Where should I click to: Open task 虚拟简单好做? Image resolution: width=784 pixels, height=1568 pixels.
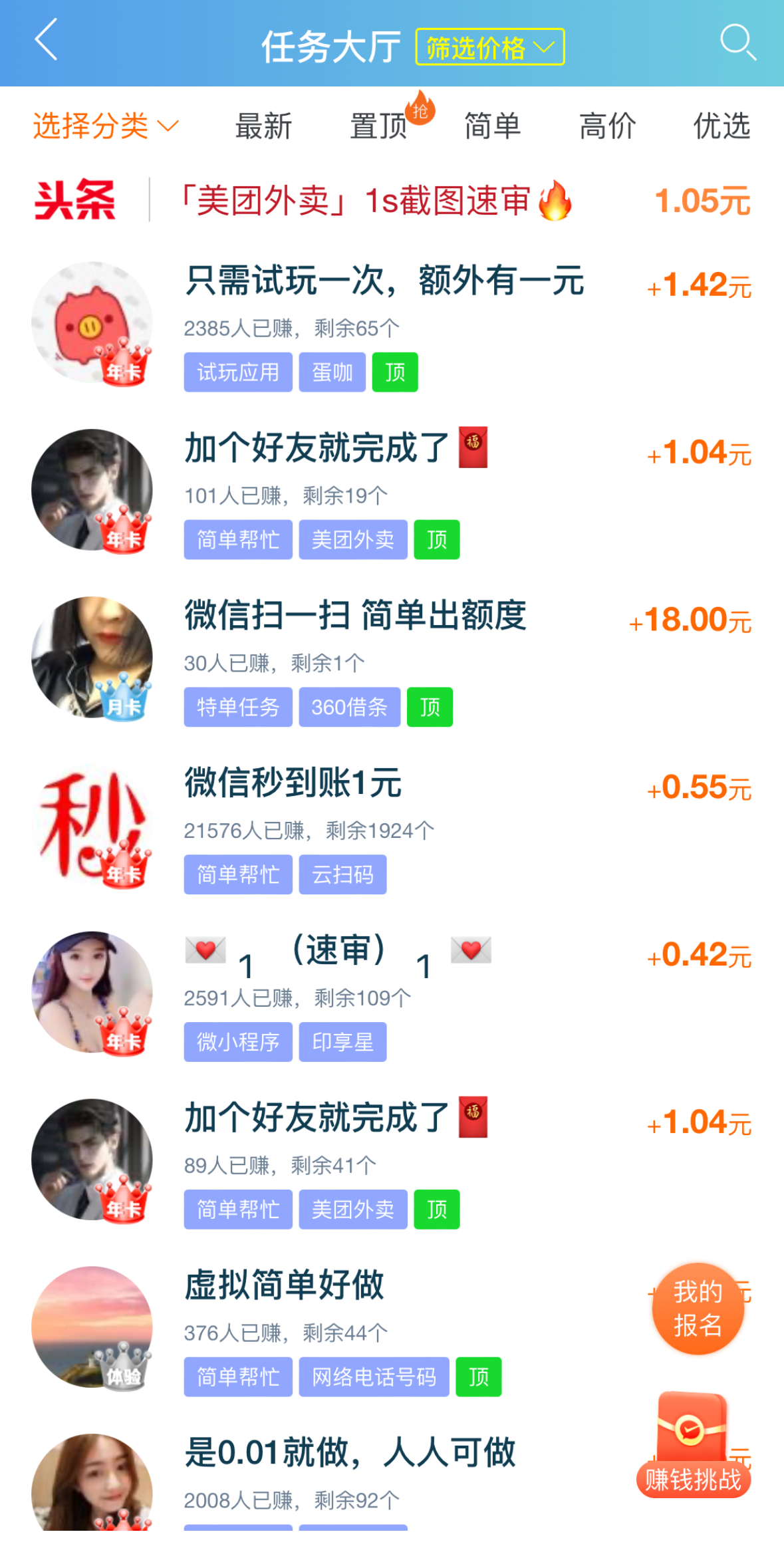pos(285,1285)
